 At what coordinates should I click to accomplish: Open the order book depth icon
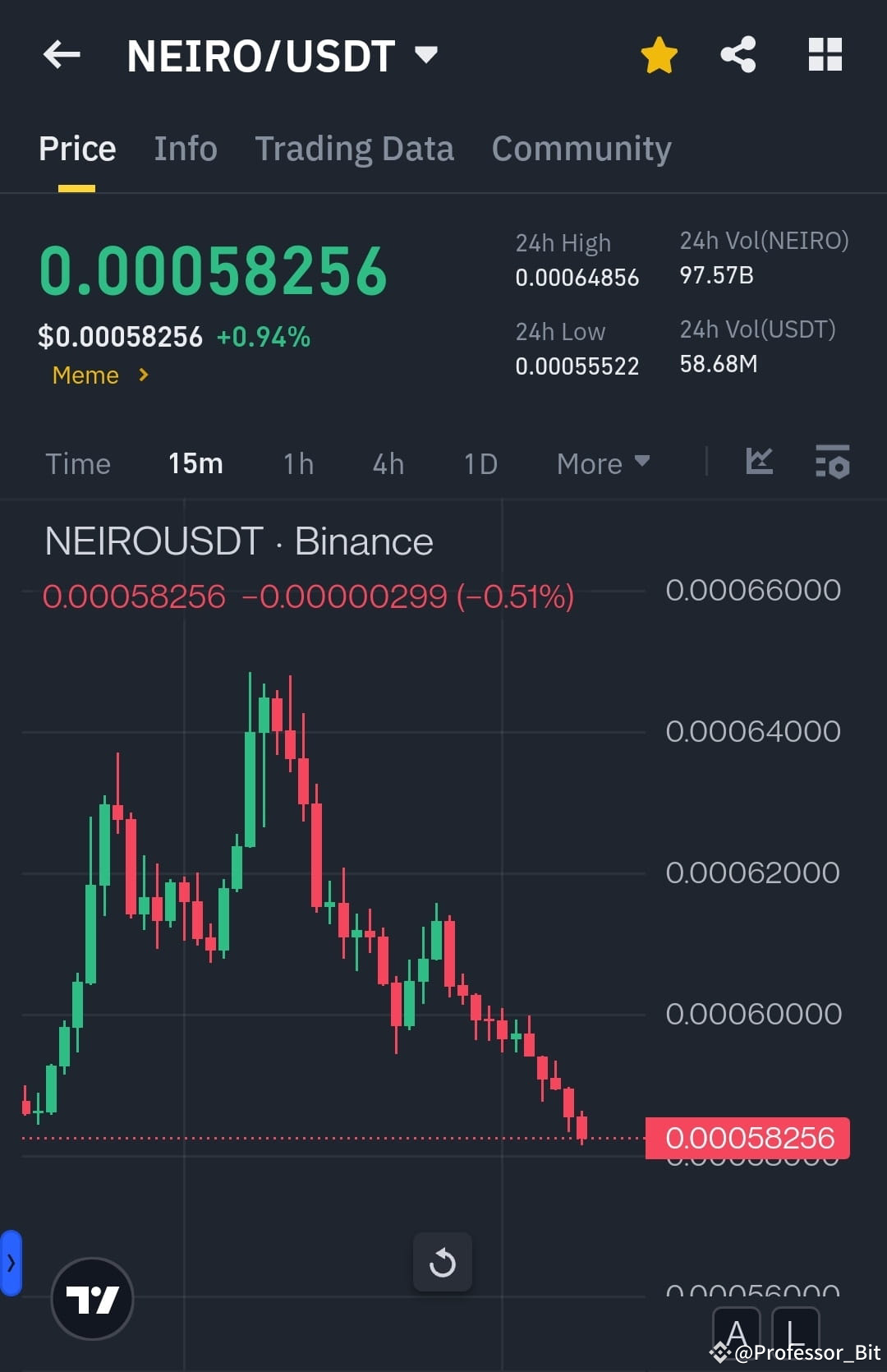coord(833,463)
